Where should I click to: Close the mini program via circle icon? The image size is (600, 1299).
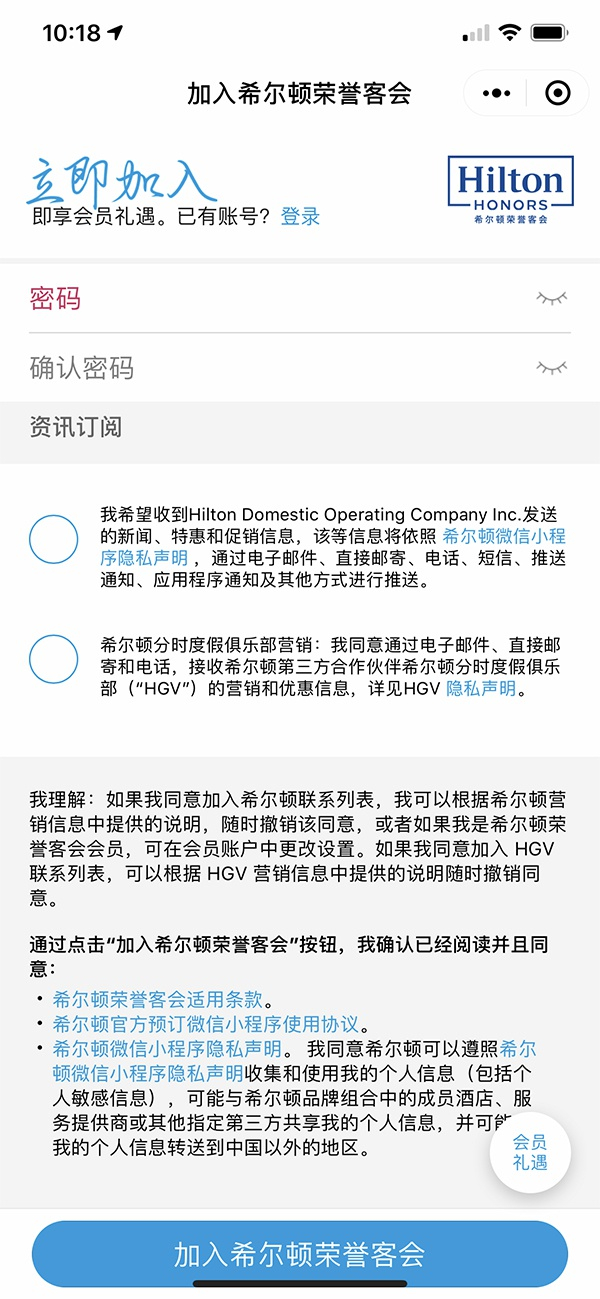coord(557,94)
